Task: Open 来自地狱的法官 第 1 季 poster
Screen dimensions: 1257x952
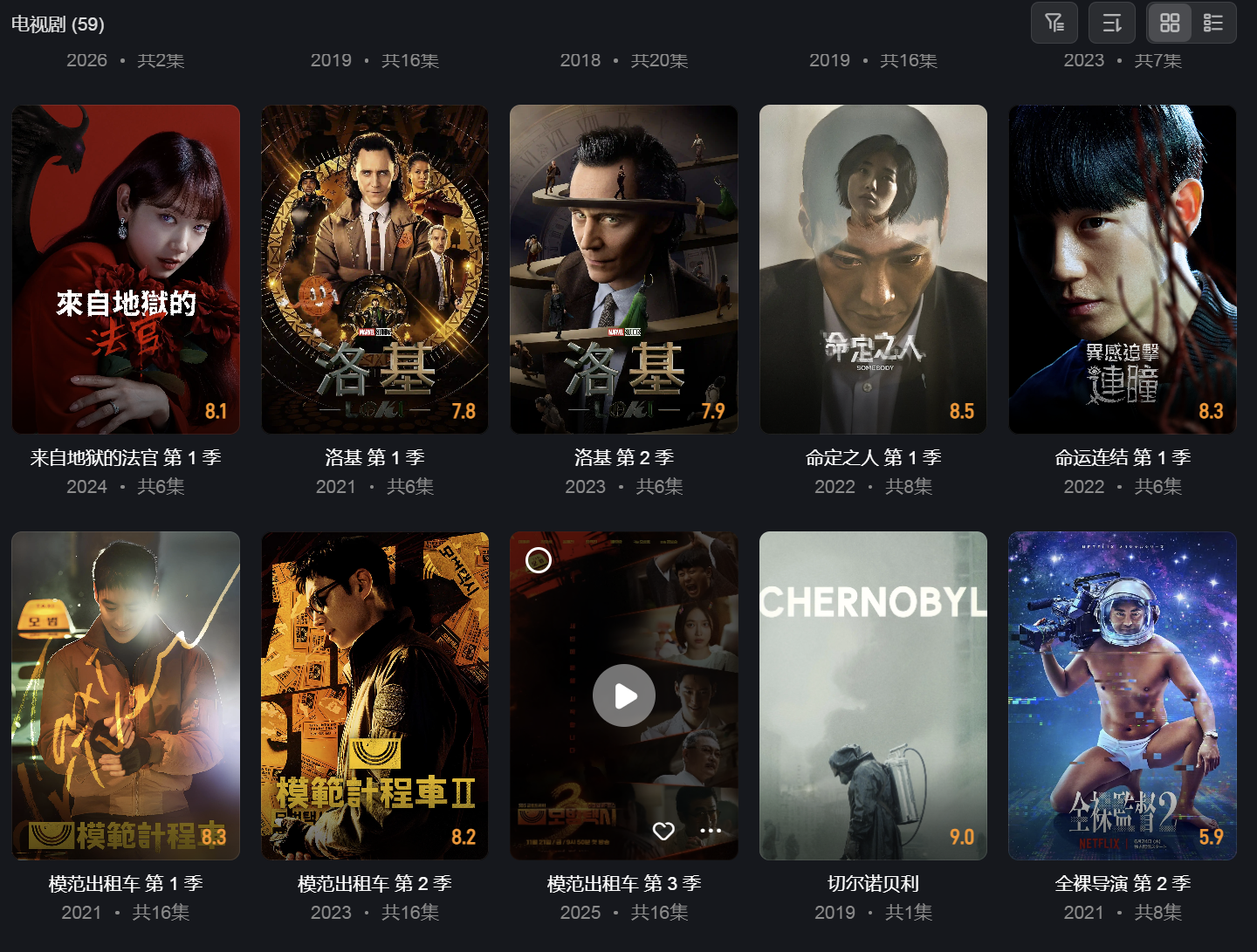Action: click(126, 270)
